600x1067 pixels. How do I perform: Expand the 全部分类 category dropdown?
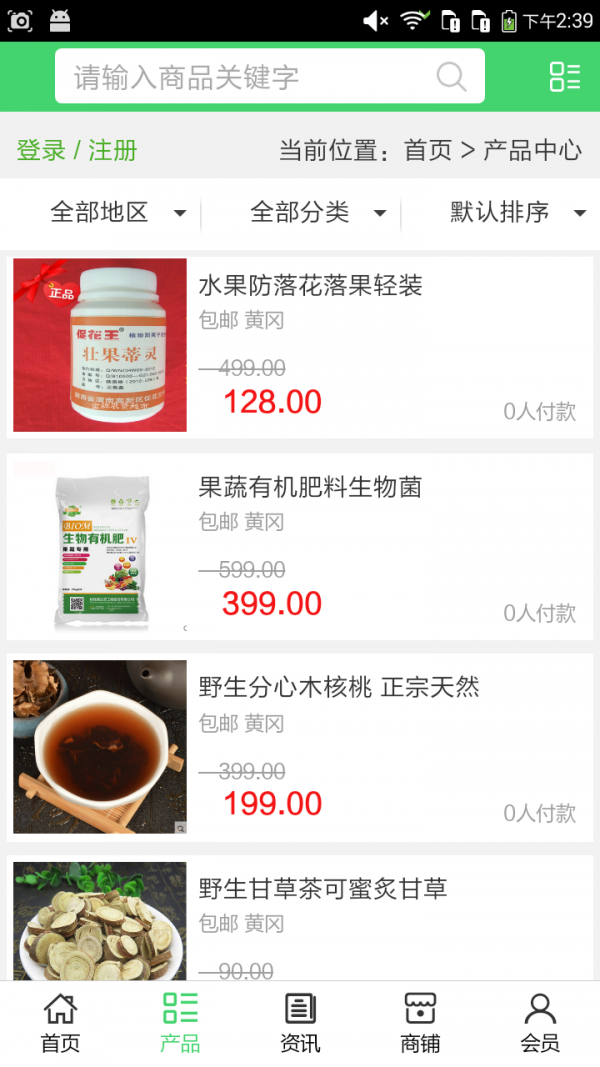coord(318,212)
